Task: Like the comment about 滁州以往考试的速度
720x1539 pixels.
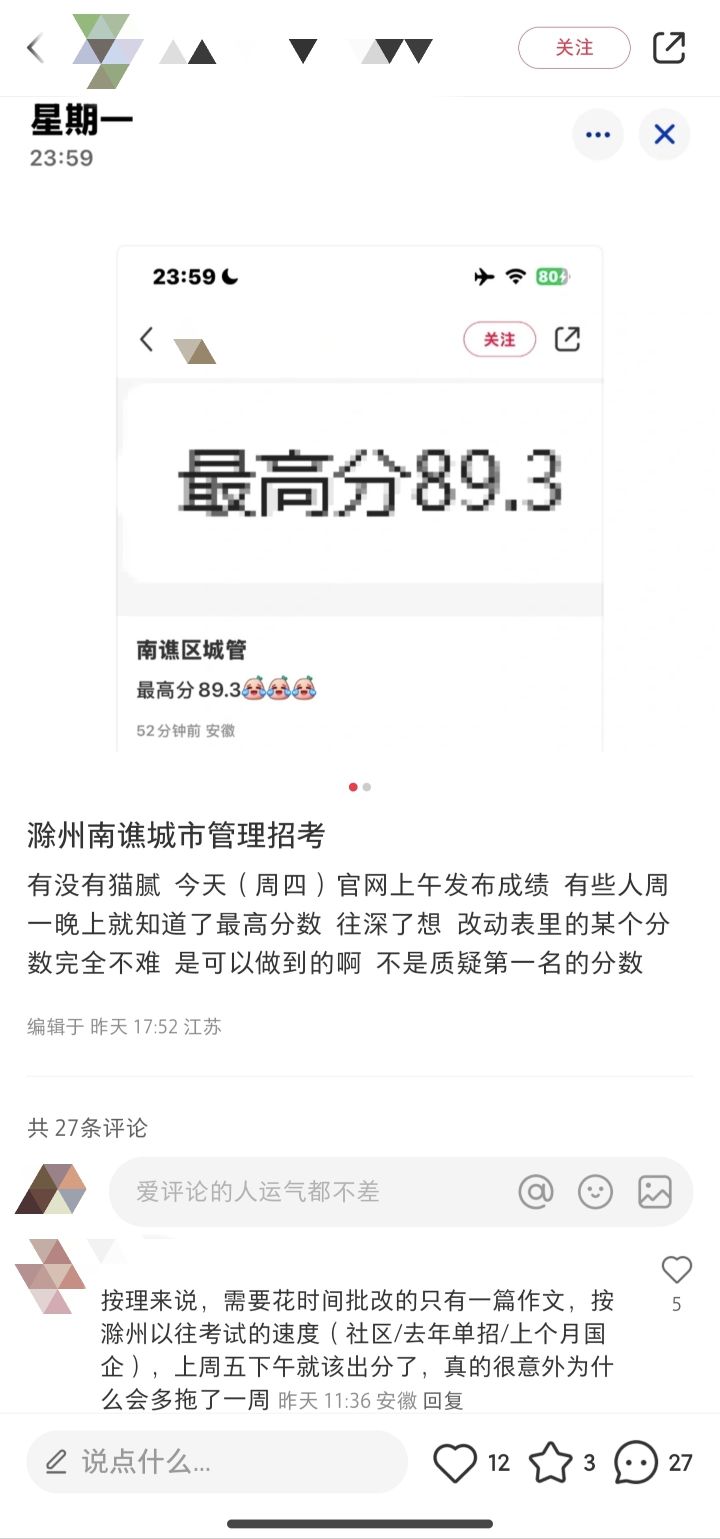Action: pyautogui.click(x=677, y=1271)
